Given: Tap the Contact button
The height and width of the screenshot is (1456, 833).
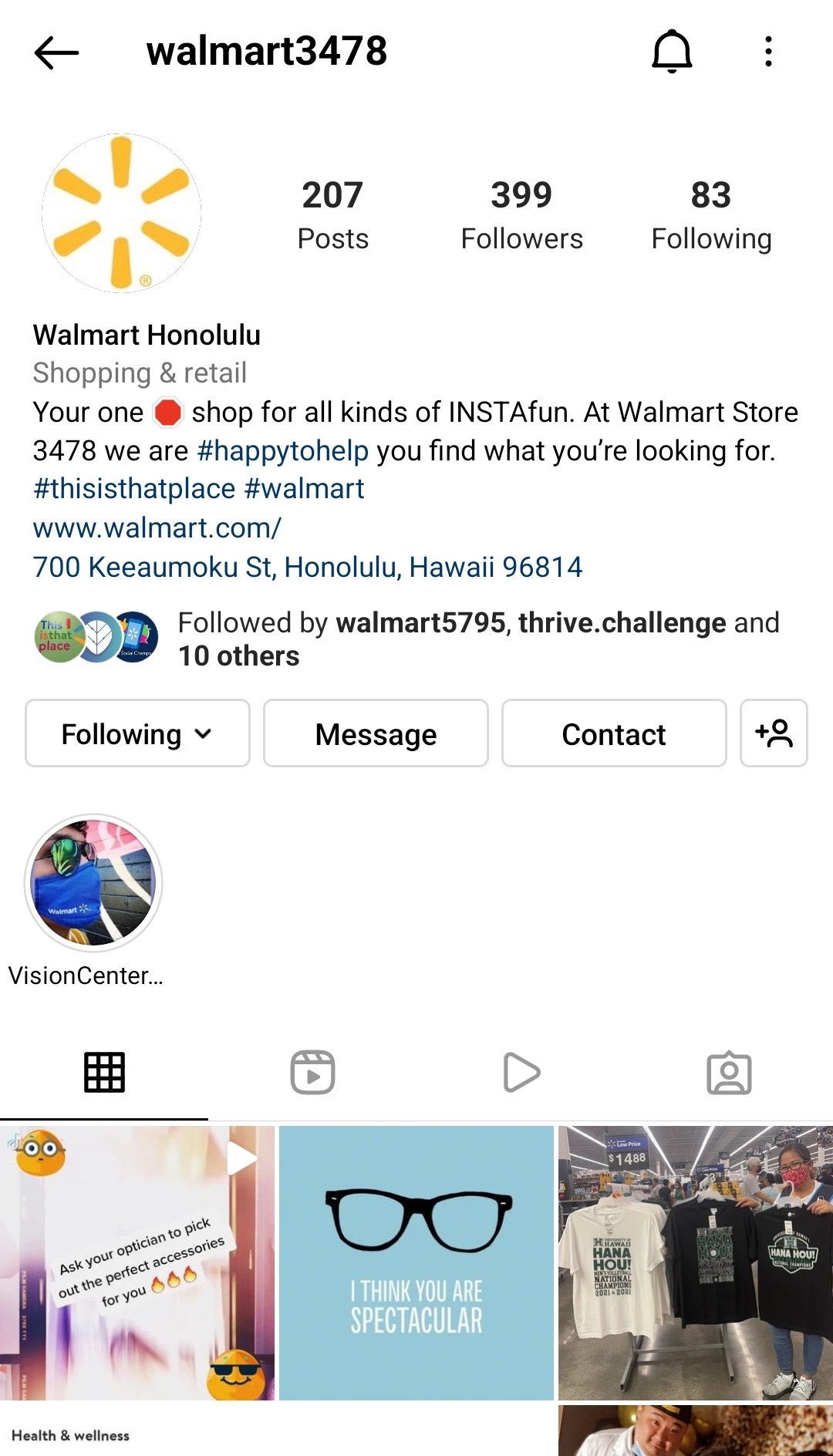Looking at the screenshot, I should pos(614,733).
